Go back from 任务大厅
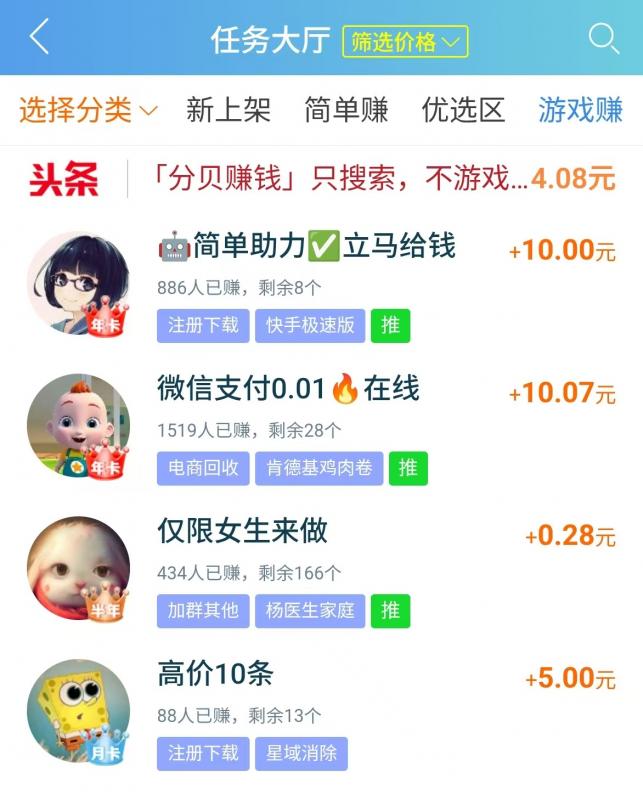 click(x=39, y=38)
